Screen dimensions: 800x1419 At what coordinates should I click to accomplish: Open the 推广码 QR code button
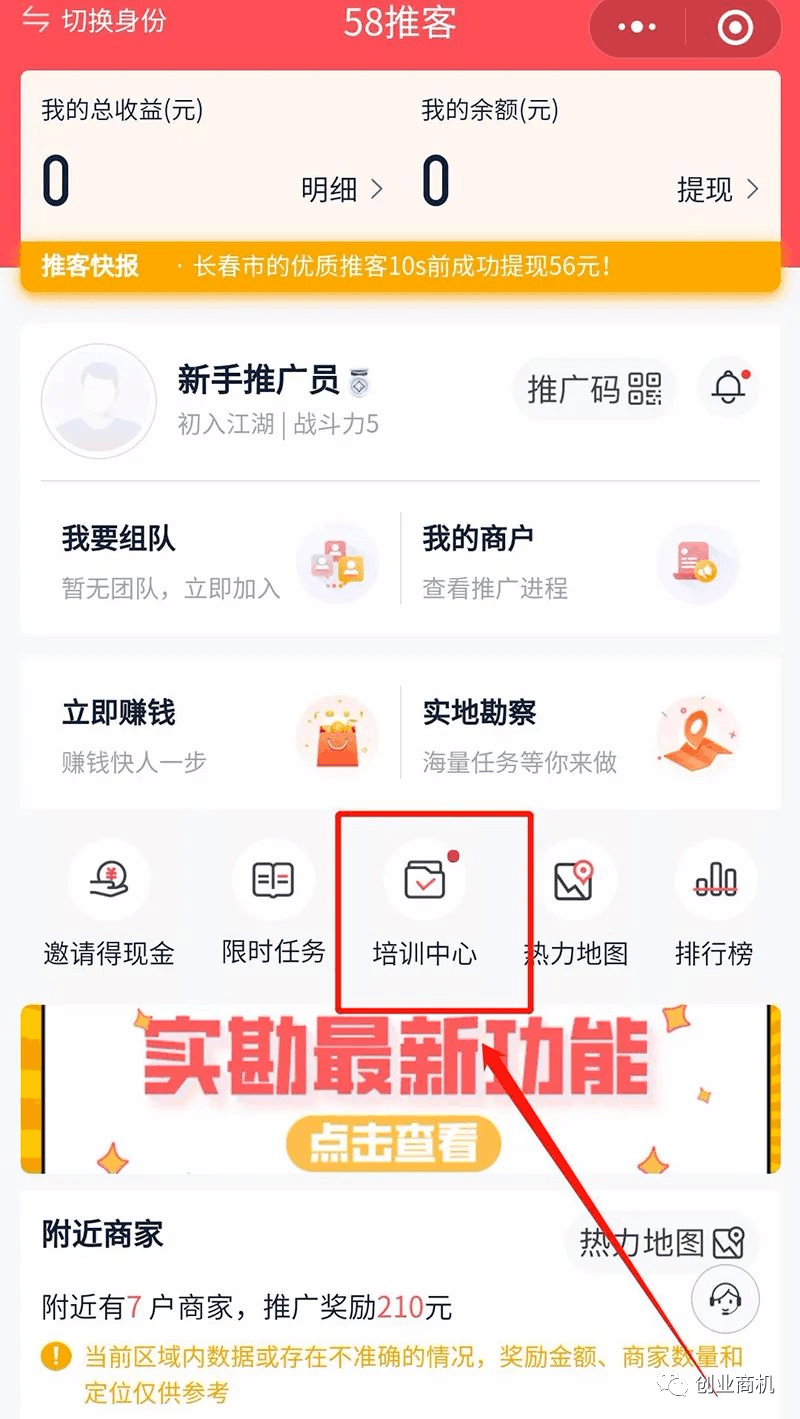[594, 388]
